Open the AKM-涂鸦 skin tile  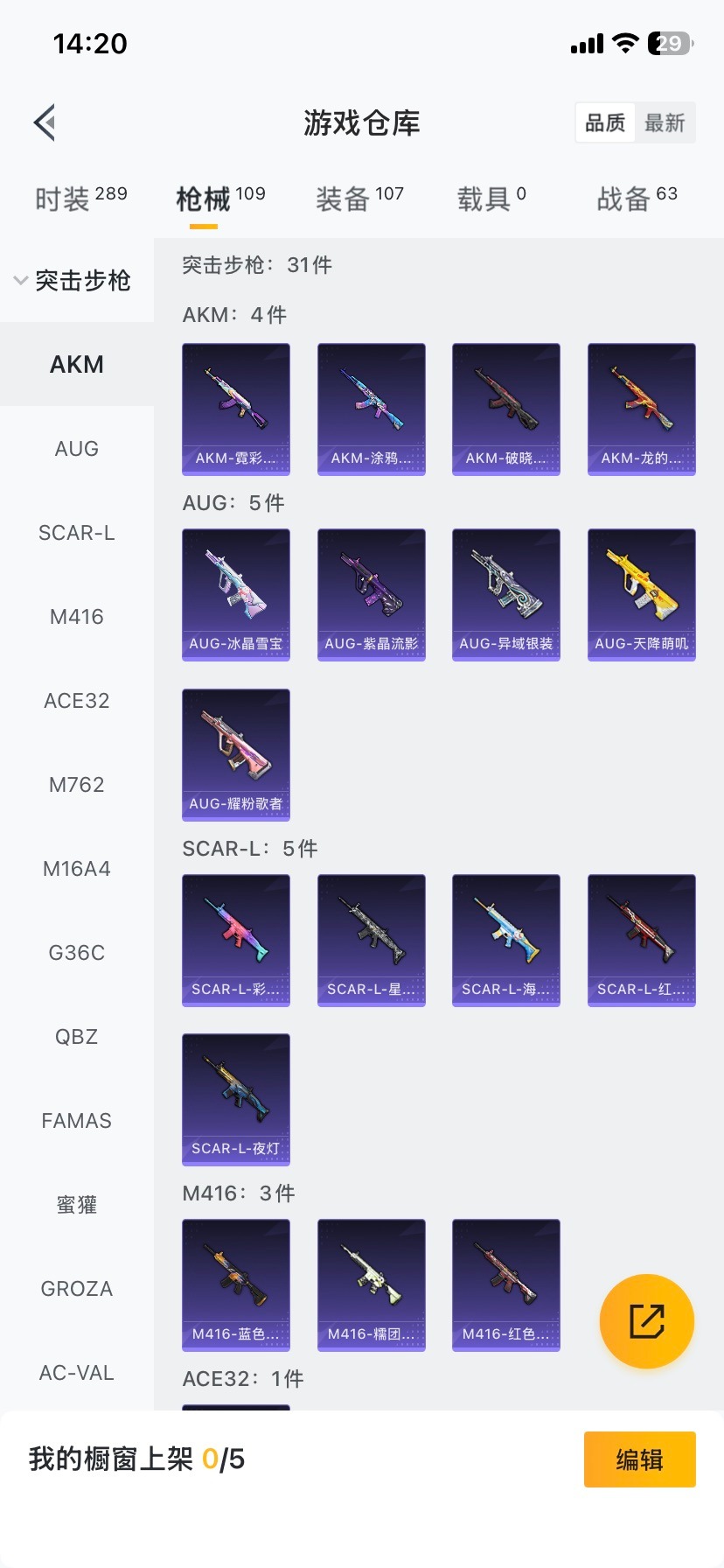tap(371, 409)
